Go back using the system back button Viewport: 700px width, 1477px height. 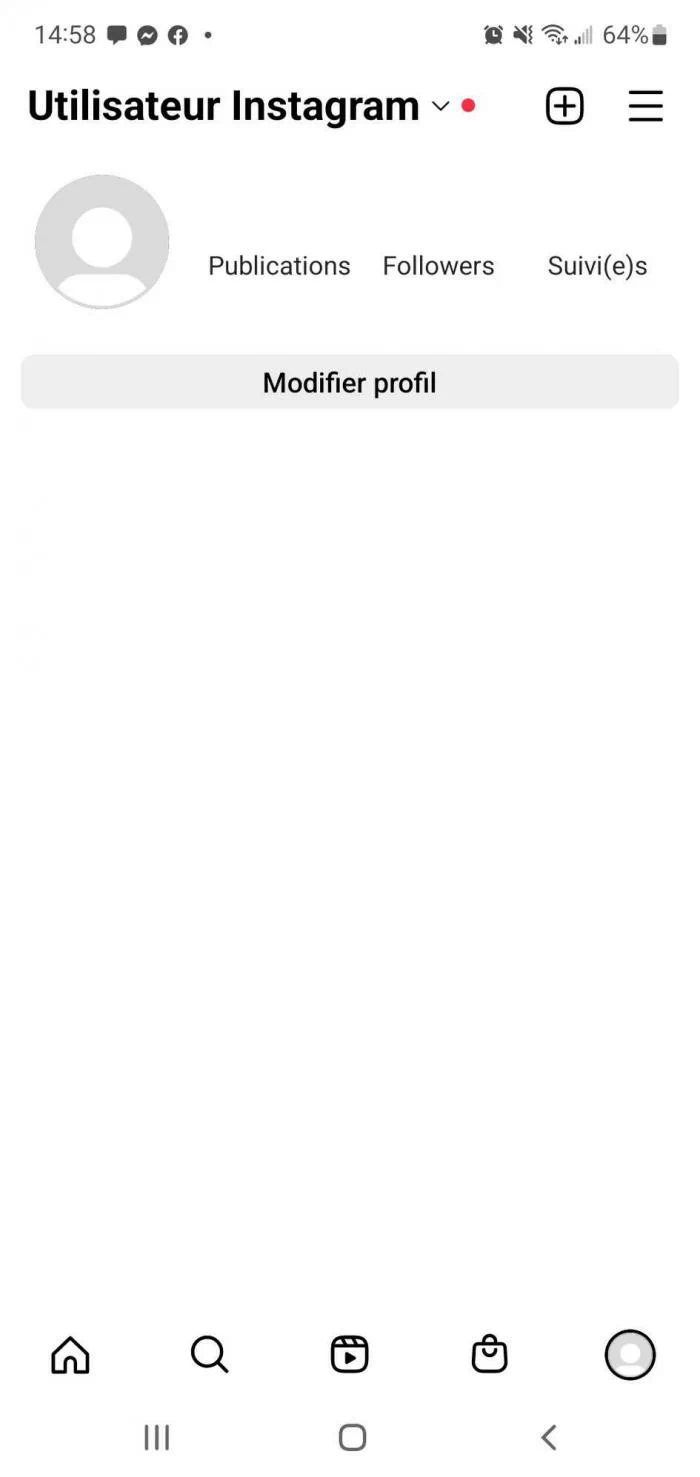point(548,1437)
